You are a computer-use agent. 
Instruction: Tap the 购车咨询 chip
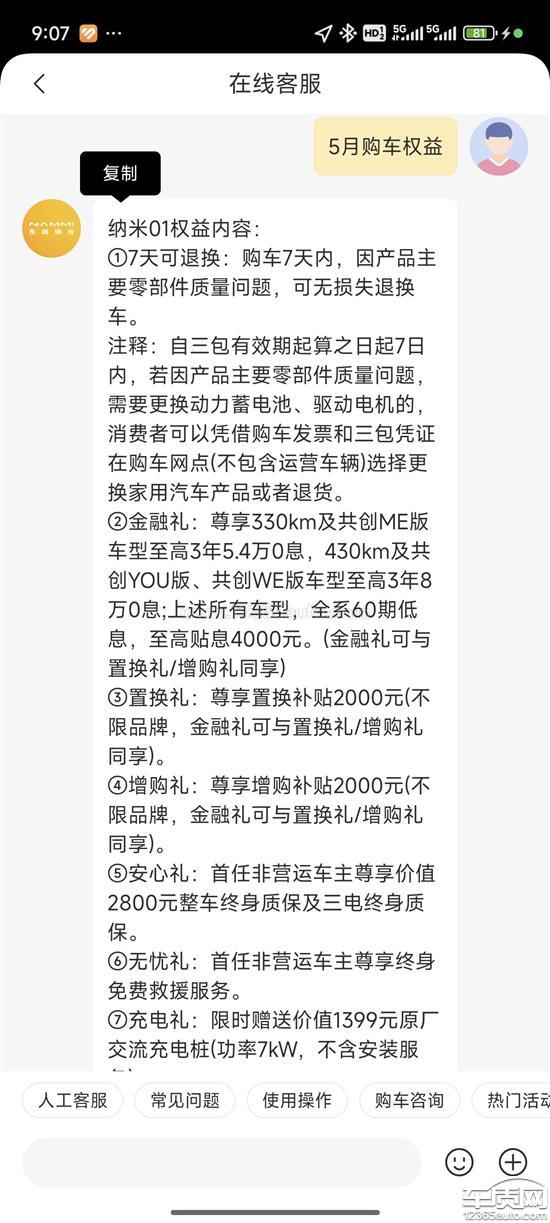(409, 1100)
